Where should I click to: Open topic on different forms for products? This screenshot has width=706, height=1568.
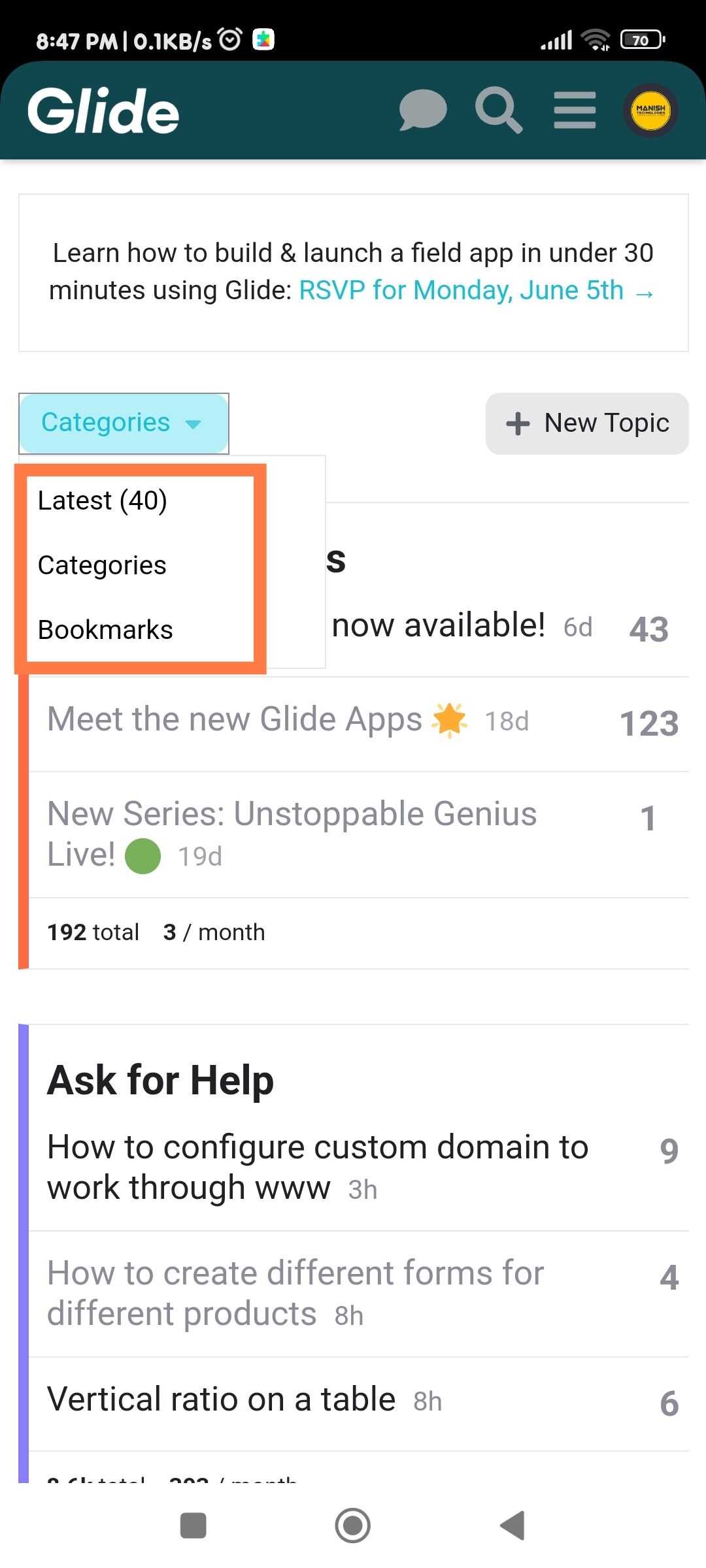295,1294
